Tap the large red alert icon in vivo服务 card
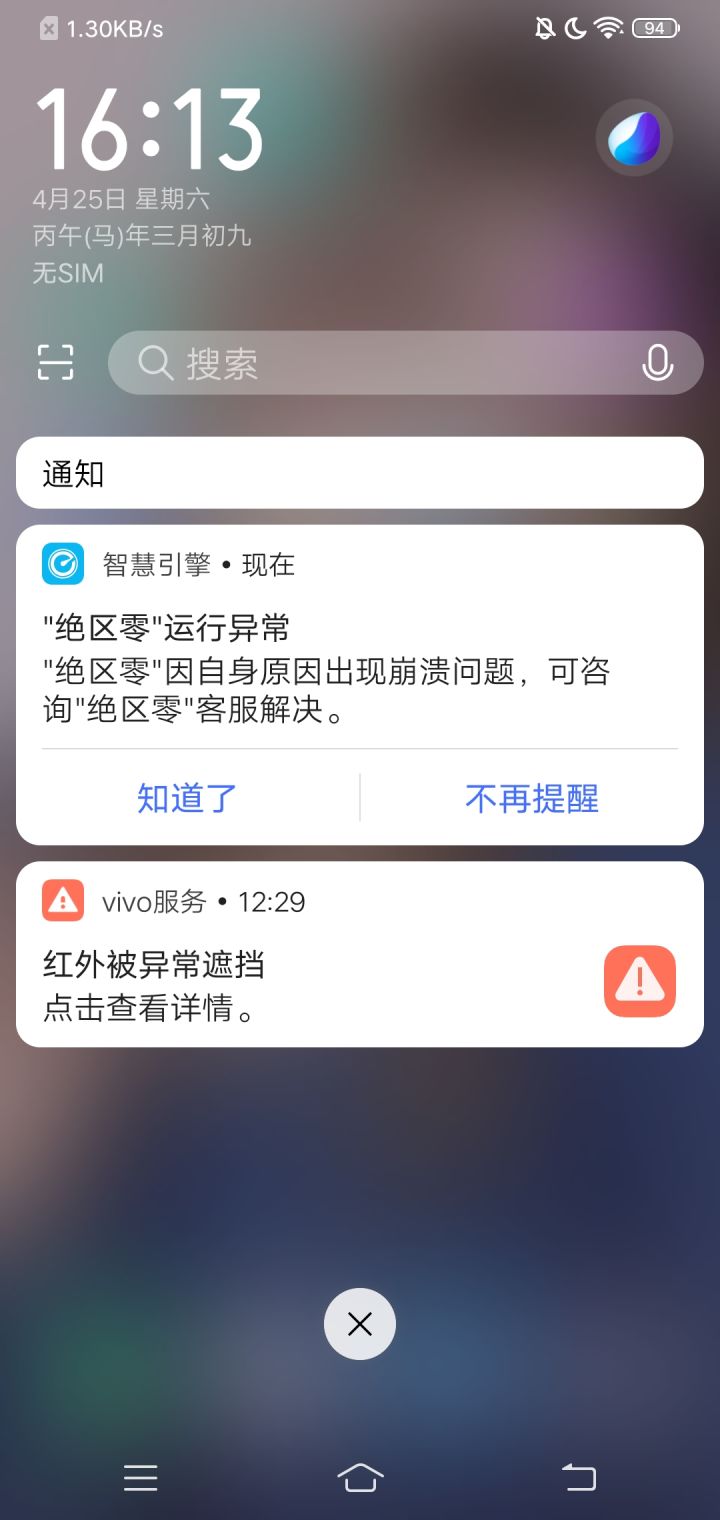 point(640,981)
